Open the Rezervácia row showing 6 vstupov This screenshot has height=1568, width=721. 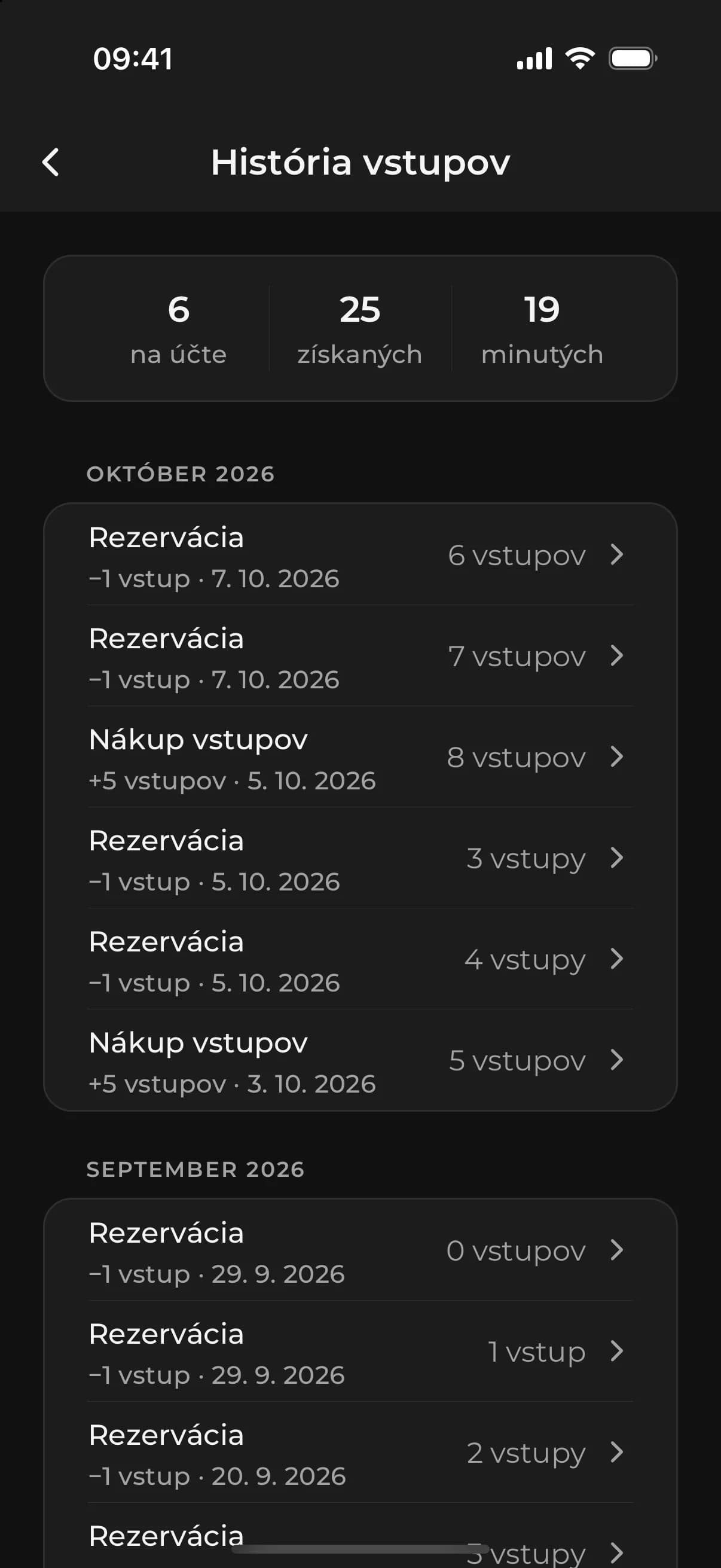click(x=360, y=554)
